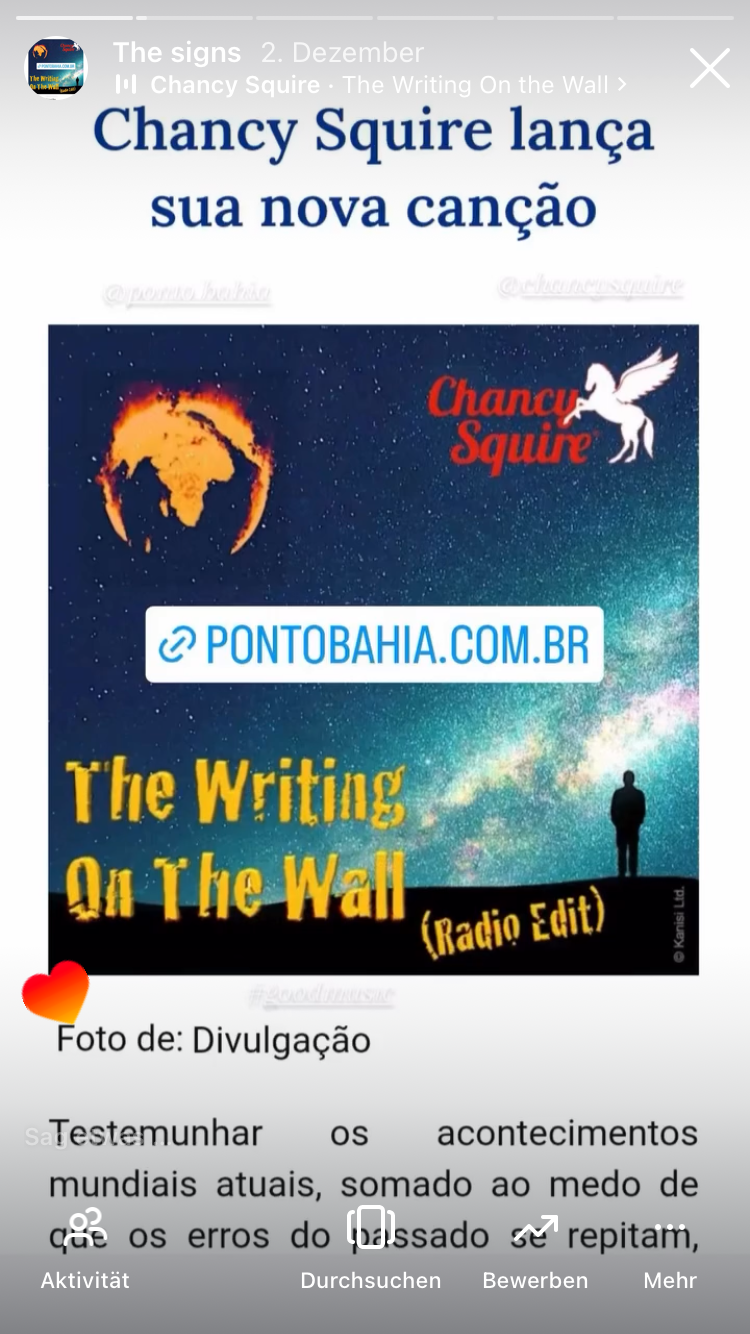Tap the @ponto.bahia mention sticker
The image size is (750, 1334).
[187, 293]
